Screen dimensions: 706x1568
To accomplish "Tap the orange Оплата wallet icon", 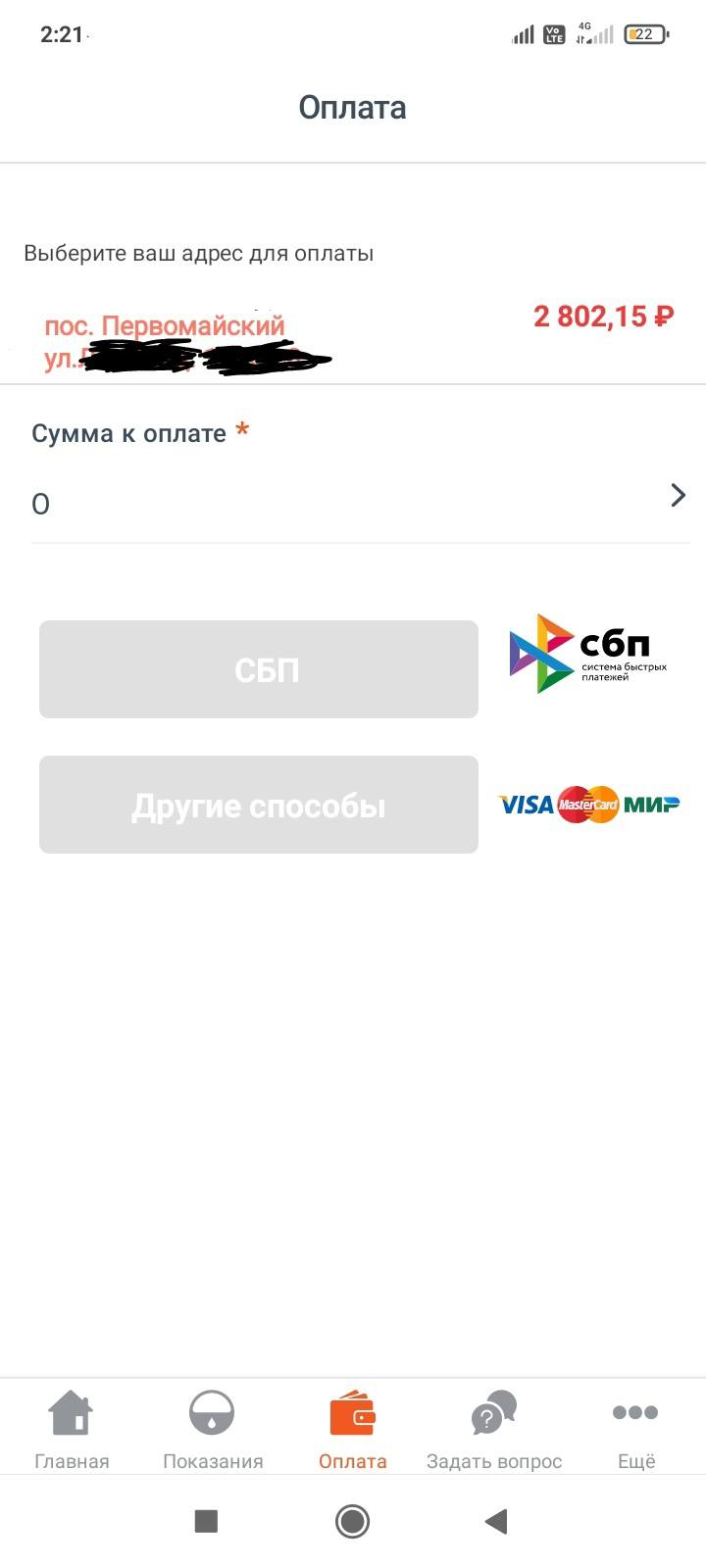I will (354, 1414).
